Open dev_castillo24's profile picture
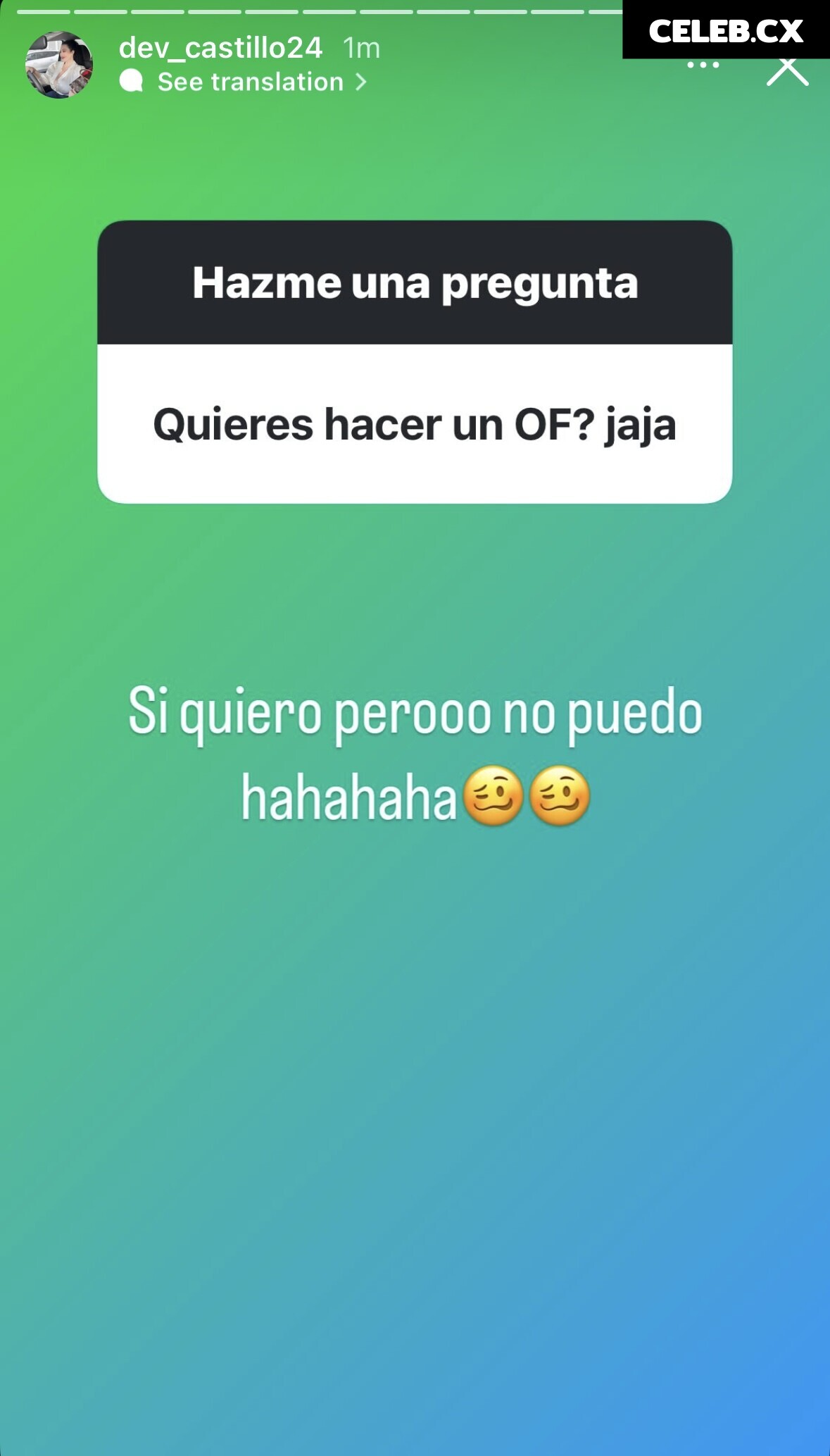This screenshot has height=1456, width=830. [59, 65]
